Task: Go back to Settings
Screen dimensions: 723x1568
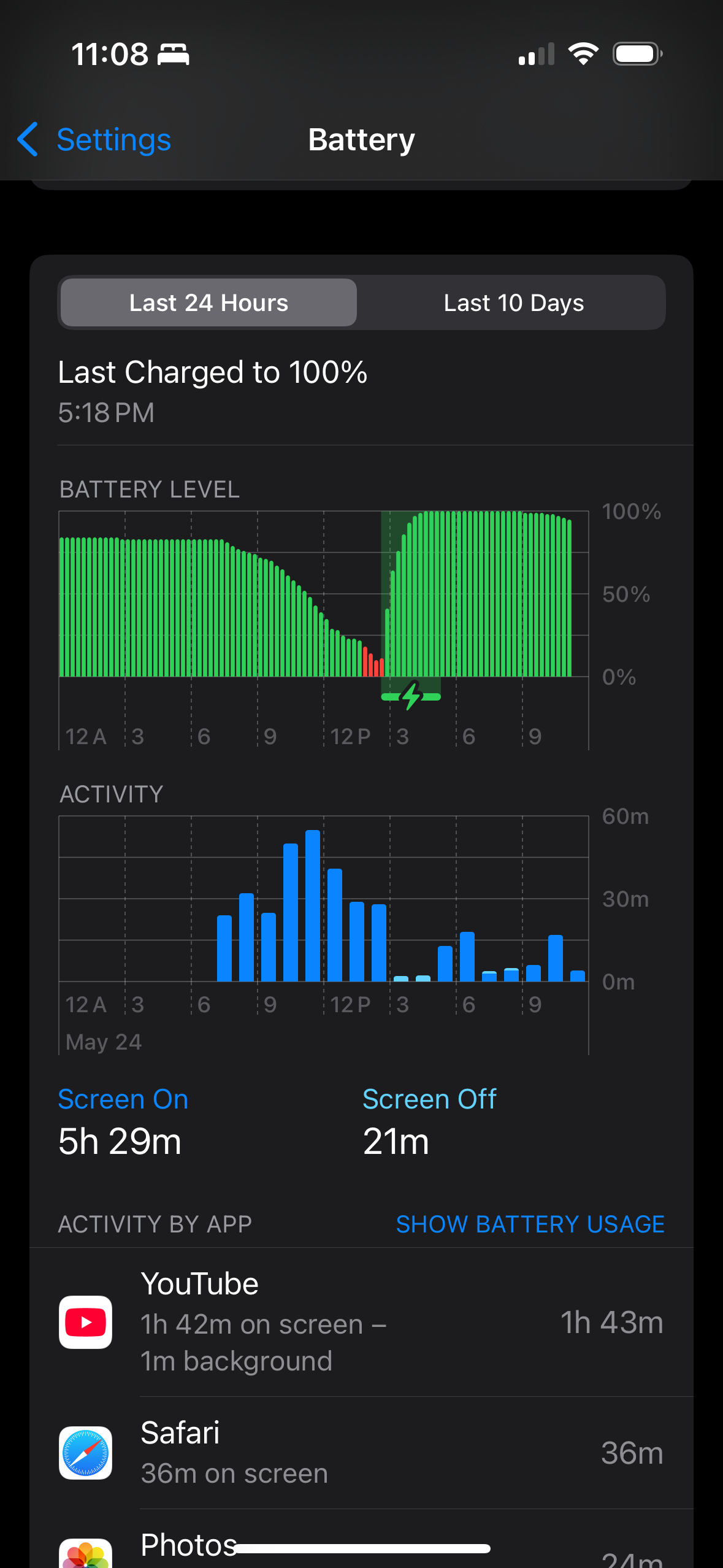Action: pos(94,140)
